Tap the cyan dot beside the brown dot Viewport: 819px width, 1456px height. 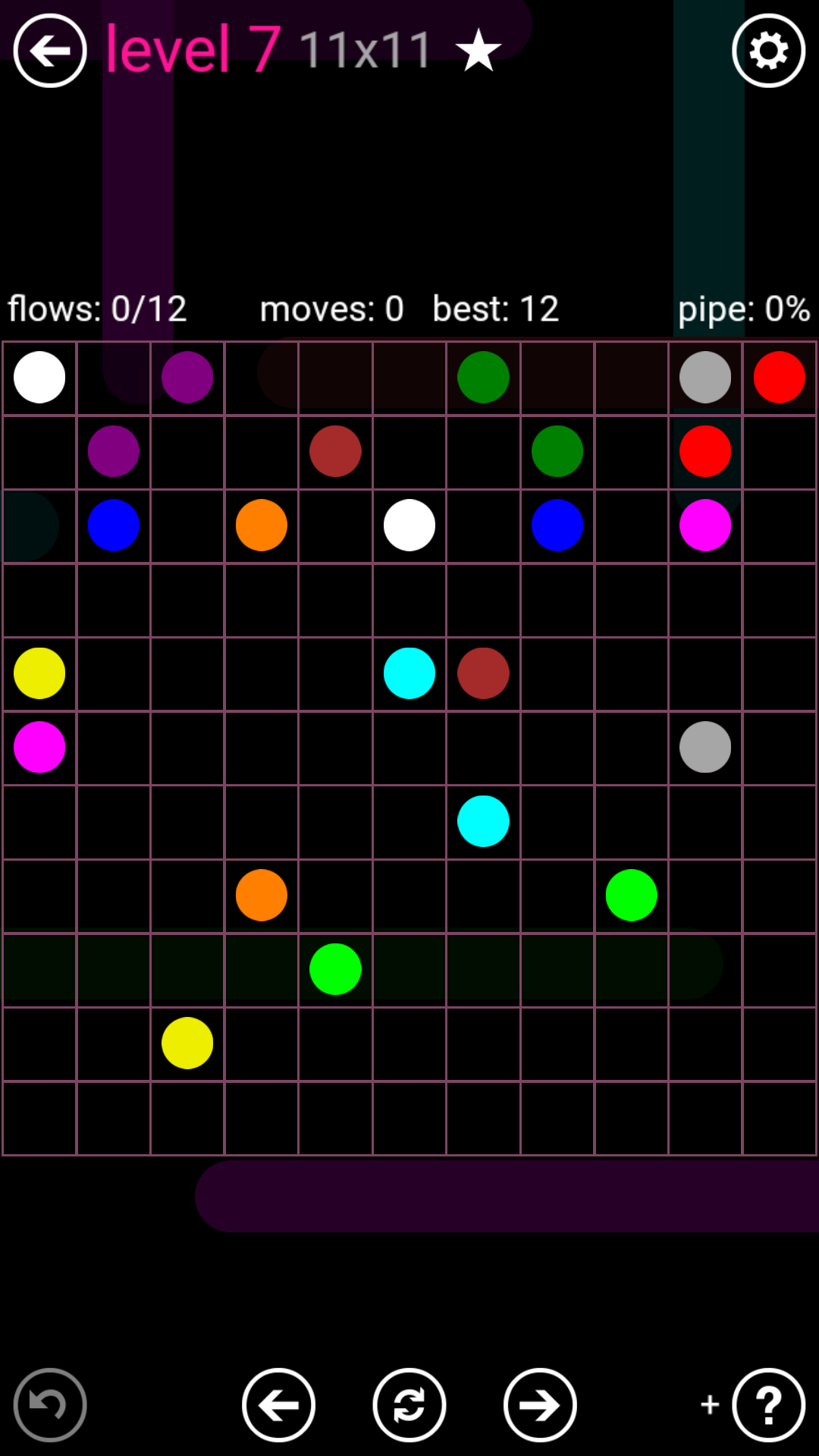pyautogui.click(x=409, y=673)
